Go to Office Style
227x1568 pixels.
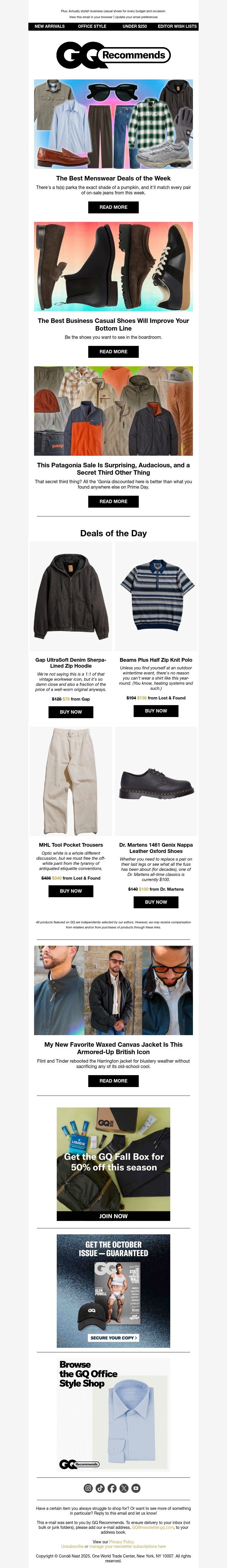[92, 27]
